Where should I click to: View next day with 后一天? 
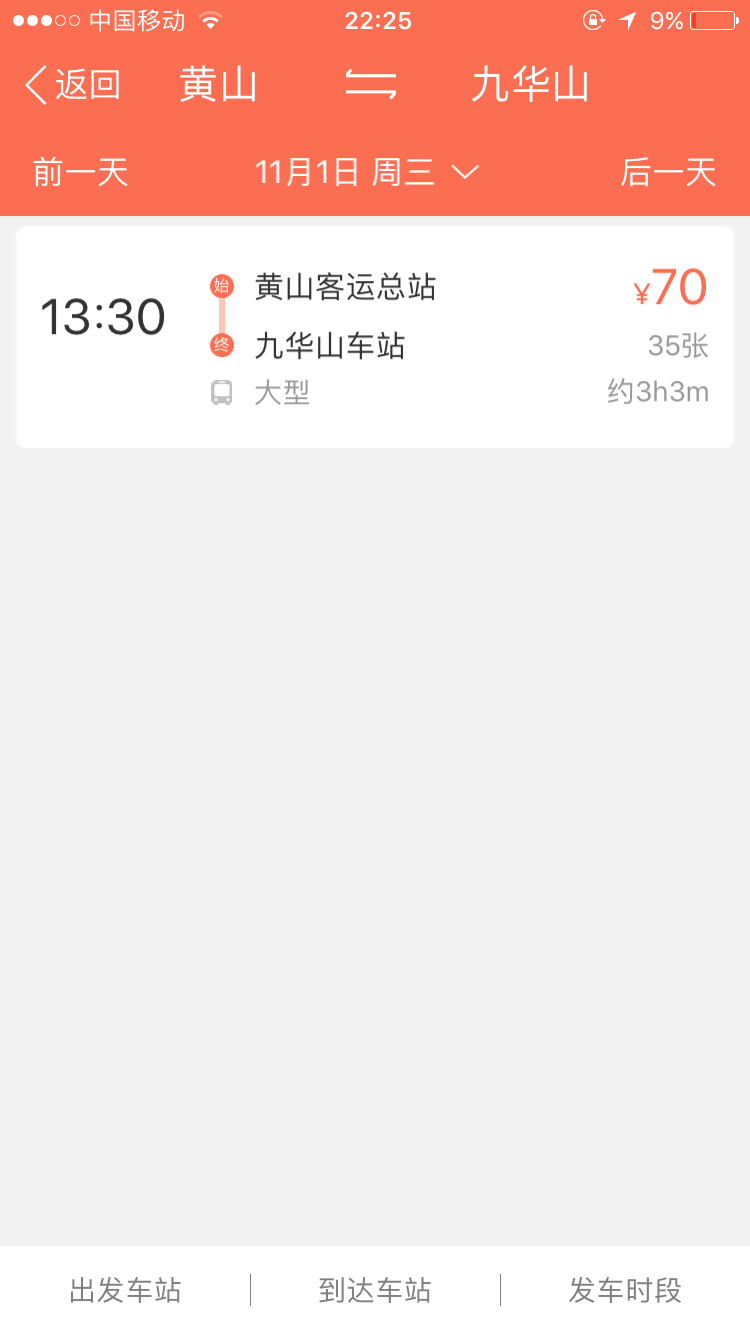[x=668, y=172]
